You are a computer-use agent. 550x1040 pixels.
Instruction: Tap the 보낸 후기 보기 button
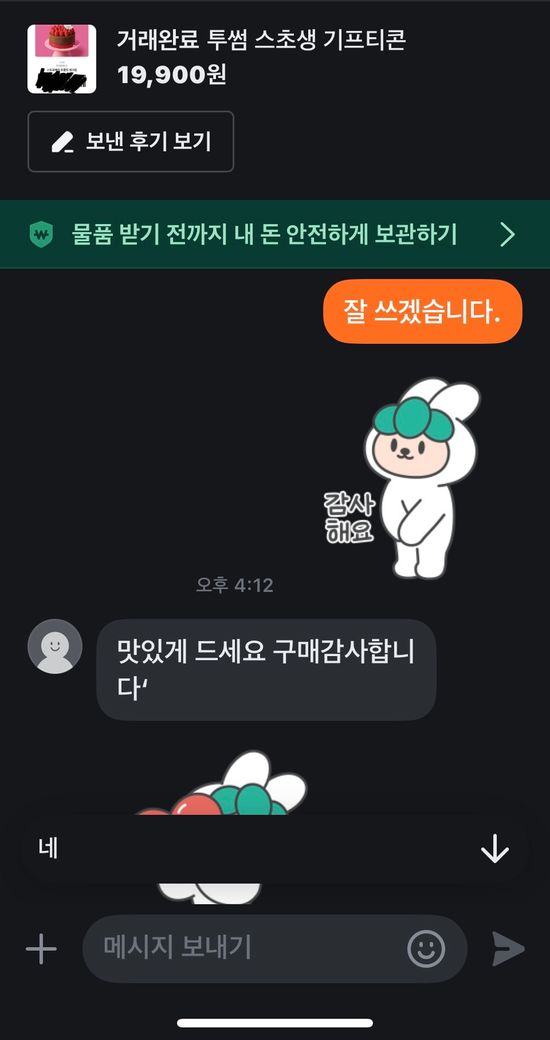pyautogui.click(x=131, y=141)
